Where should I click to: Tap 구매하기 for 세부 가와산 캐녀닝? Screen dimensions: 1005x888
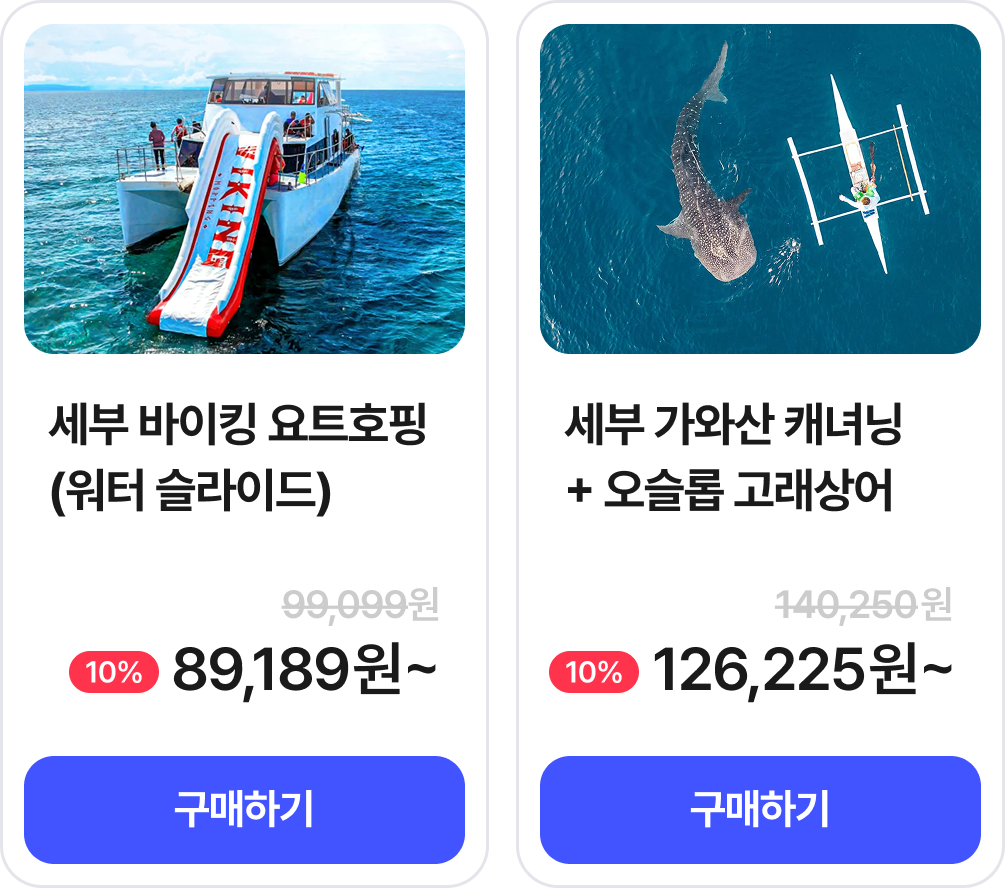(760, 809)
